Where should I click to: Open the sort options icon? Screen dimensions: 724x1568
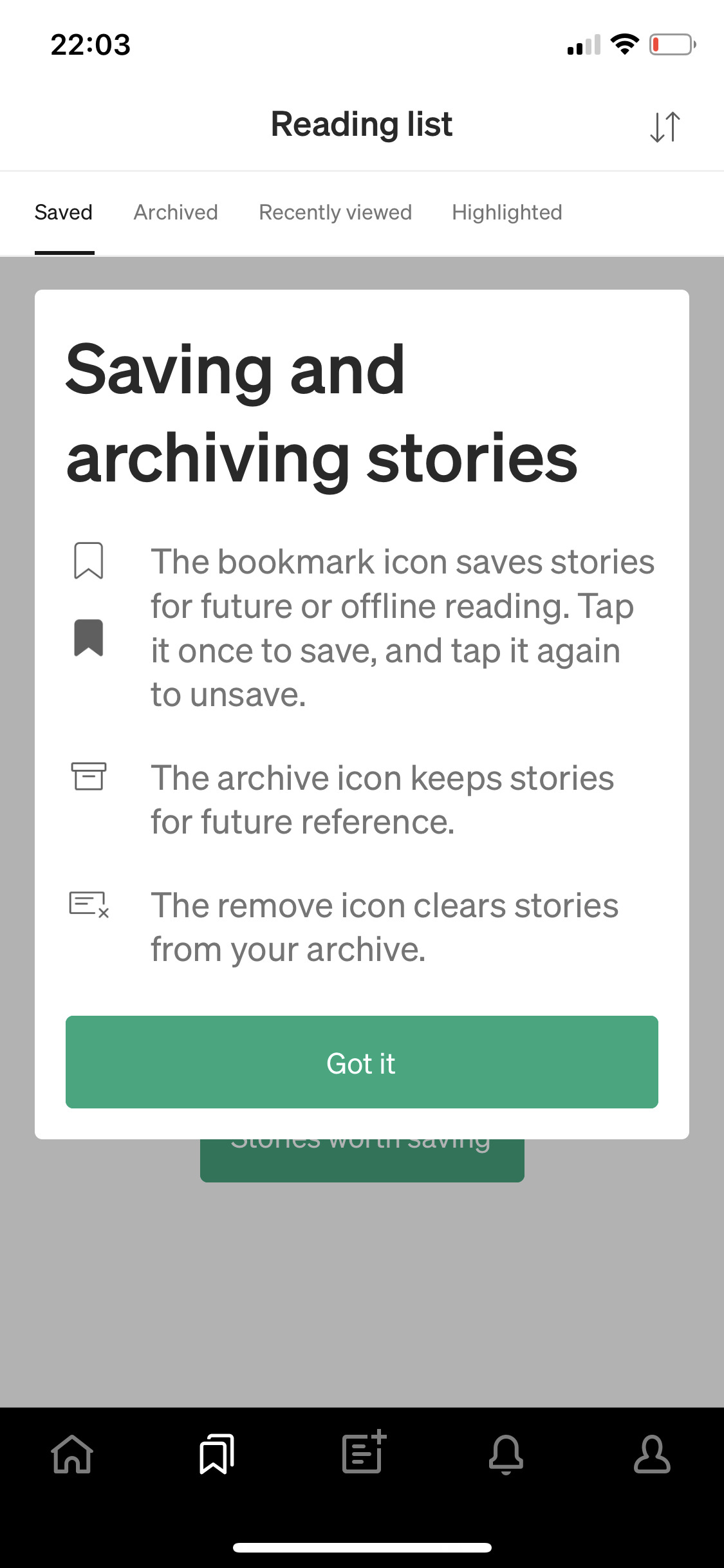point(665,126)
